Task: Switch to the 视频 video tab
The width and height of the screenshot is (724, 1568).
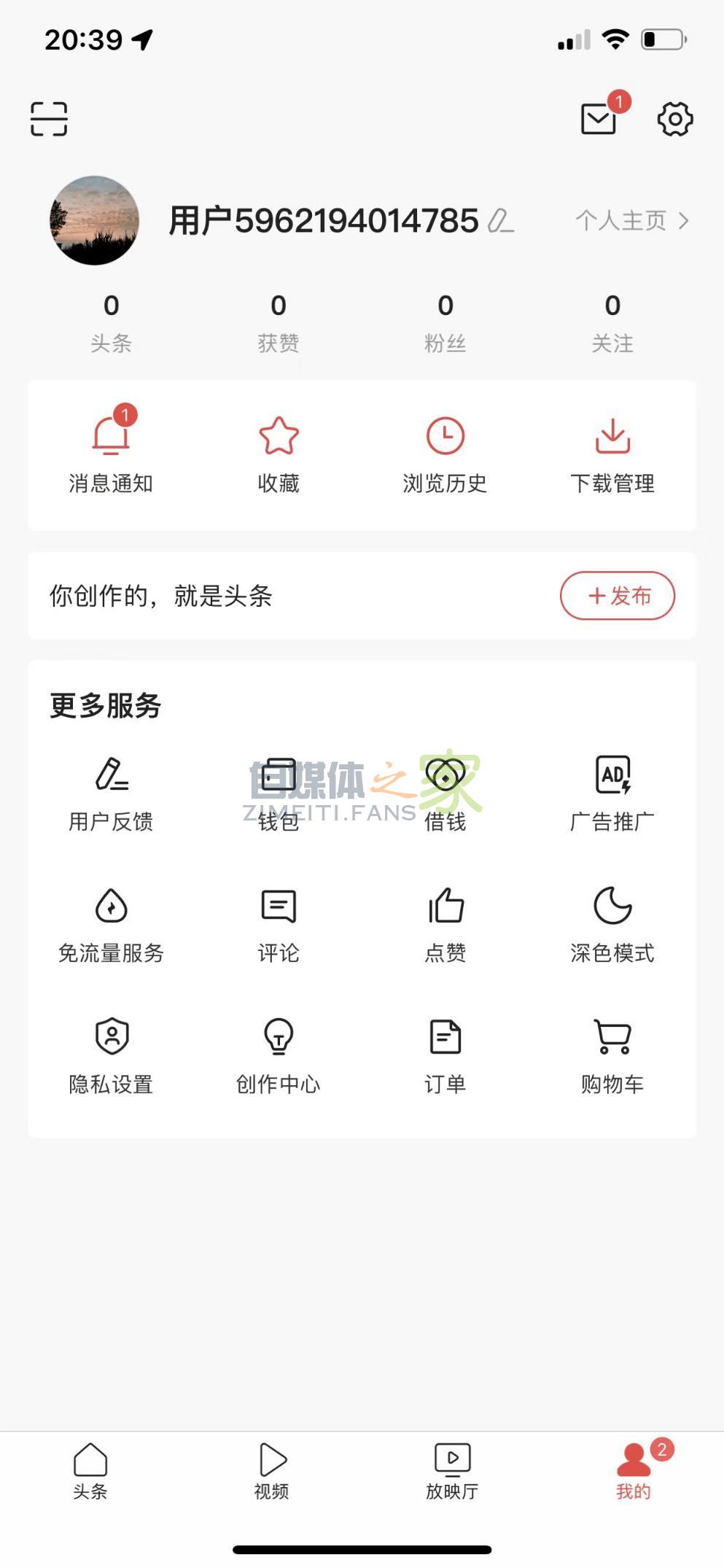Action: pos(271,1473)
